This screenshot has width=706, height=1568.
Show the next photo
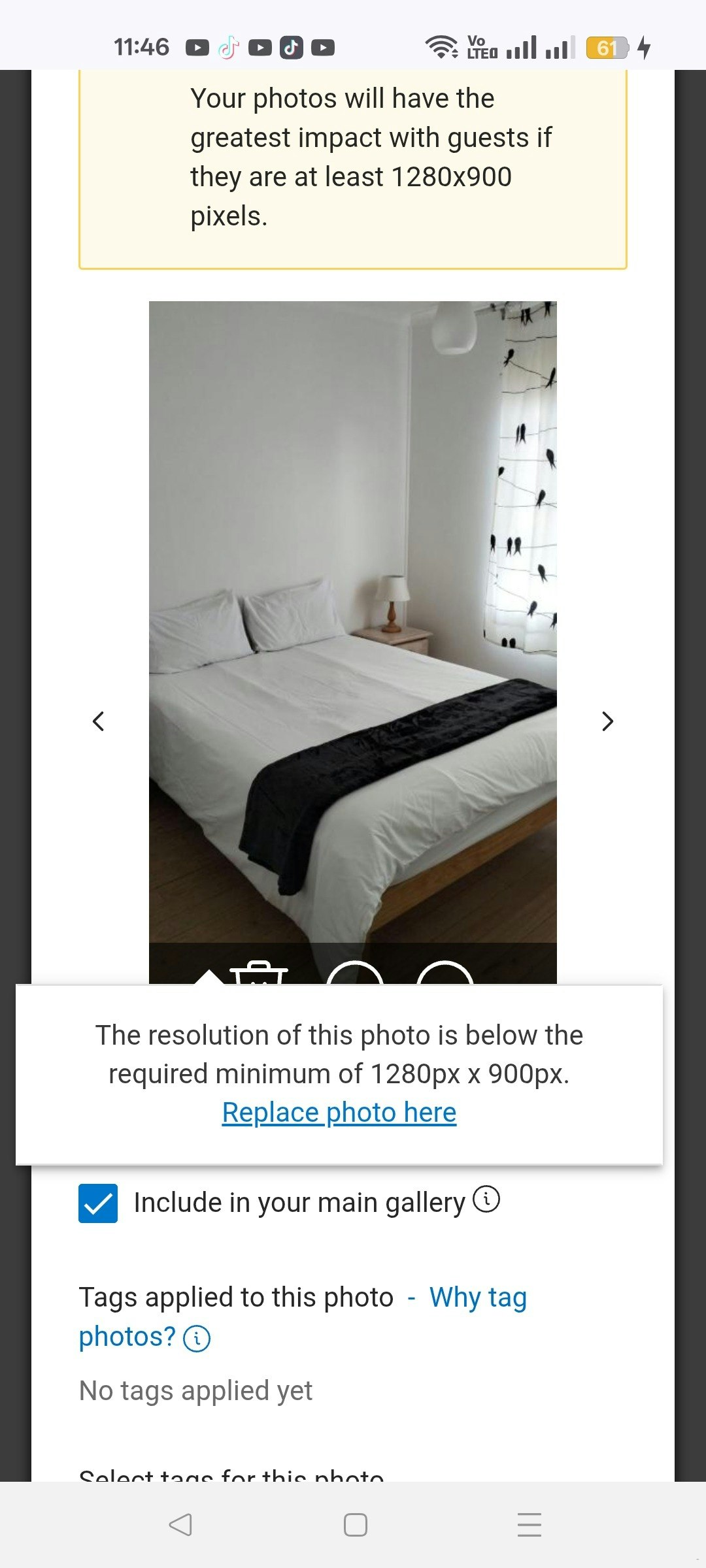[607, 721]
